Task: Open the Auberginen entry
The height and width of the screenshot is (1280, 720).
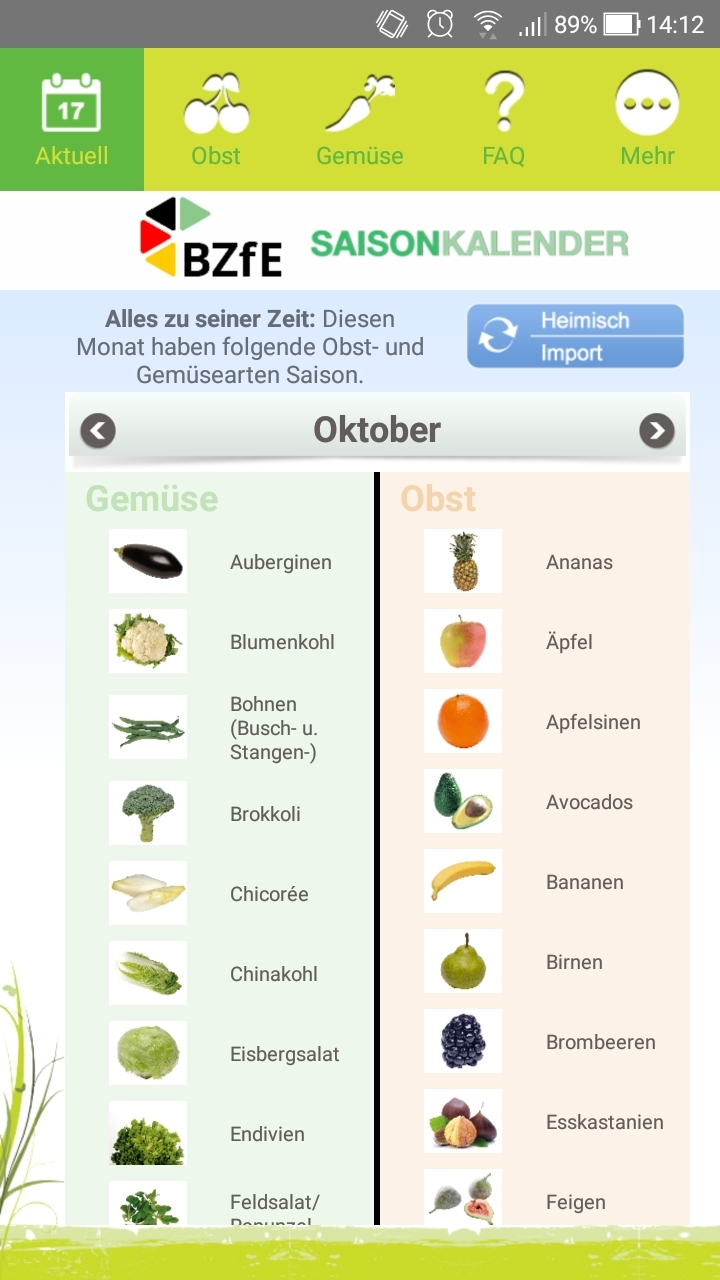Action: pos(280,562)
